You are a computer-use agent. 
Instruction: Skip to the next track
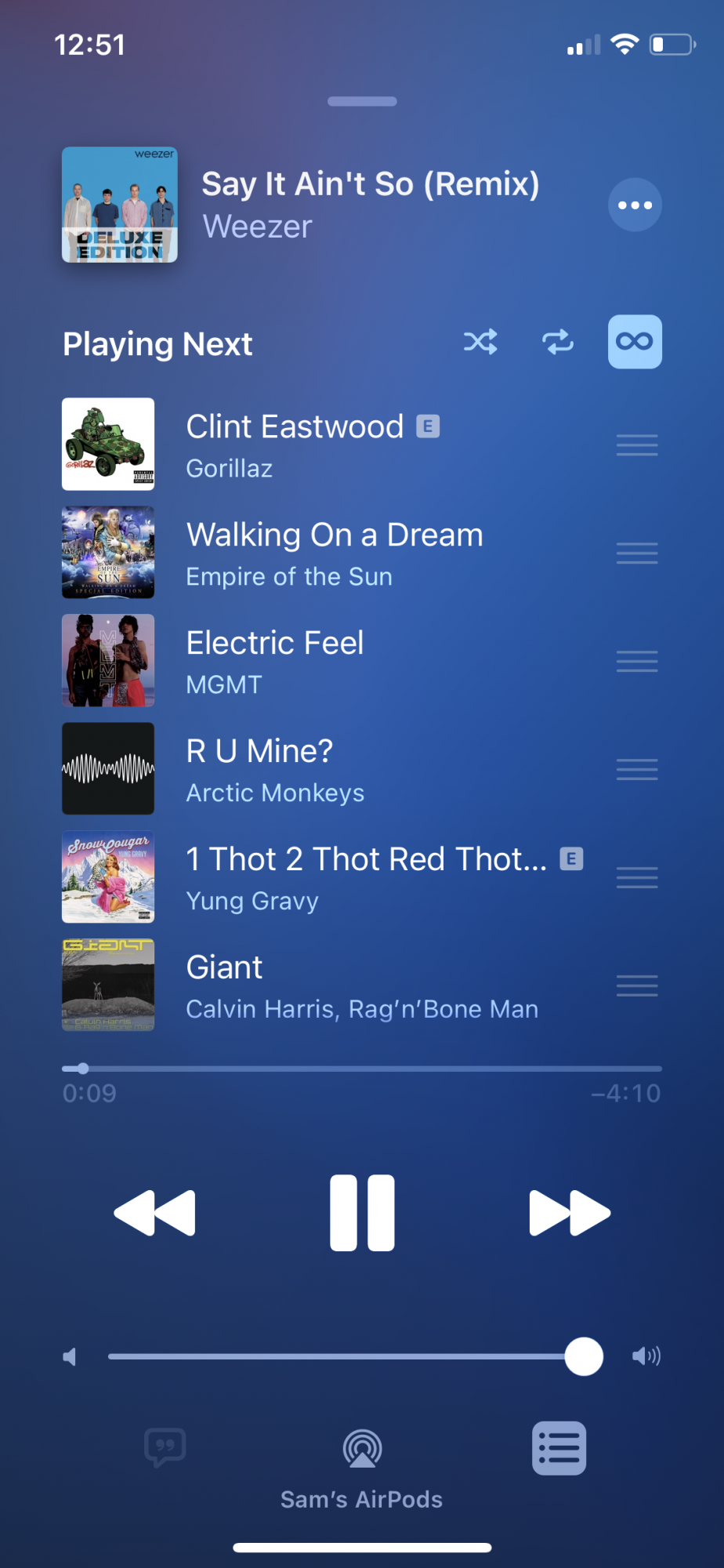coord(570,1213)
